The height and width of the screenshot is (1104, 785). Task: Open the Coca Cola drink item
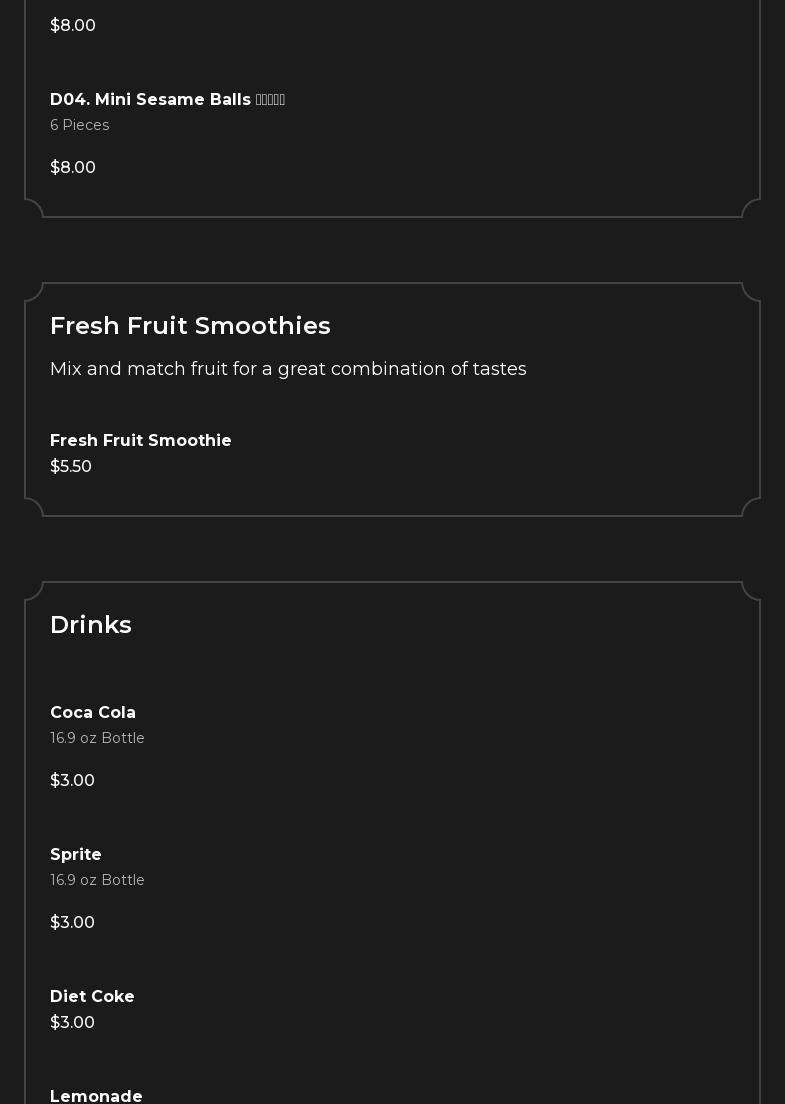pos(93,713)
